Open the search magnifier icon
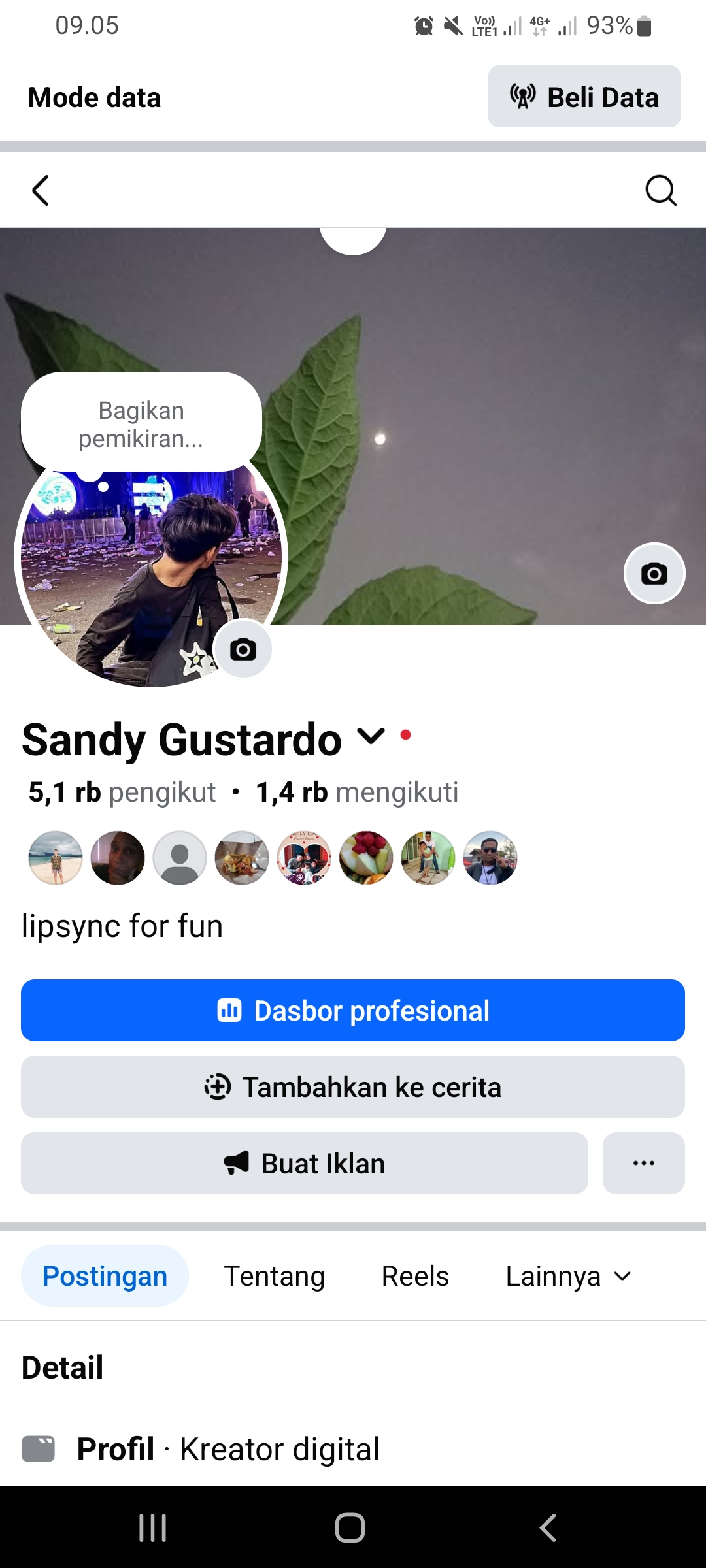Image resolution: width=706 pixels, height=1568 pixels. point(660,191)
